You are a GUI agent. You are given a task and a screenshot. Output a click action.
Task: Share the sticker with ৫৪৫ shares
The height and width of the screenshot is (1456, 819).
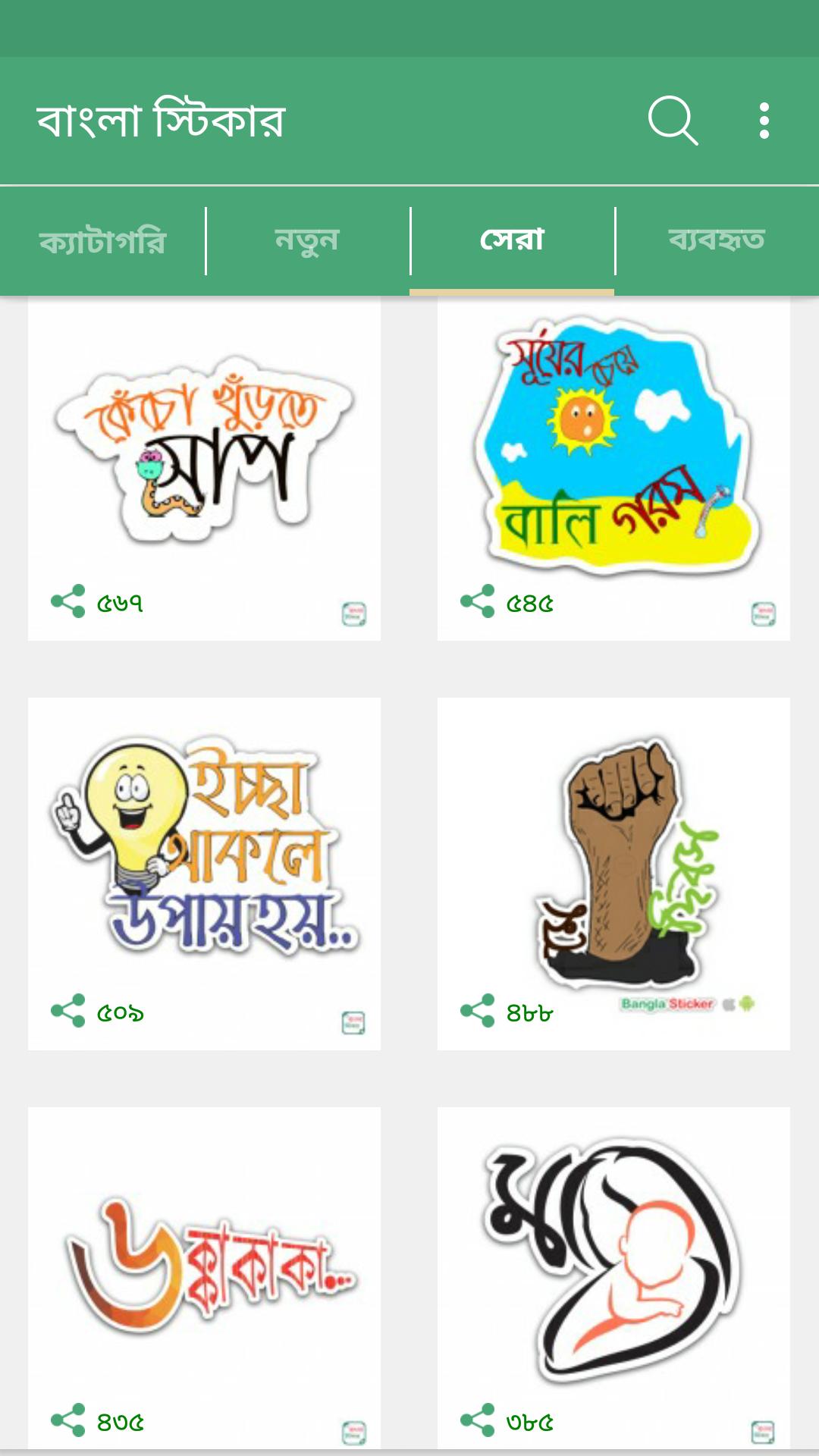tap(478, 602)
